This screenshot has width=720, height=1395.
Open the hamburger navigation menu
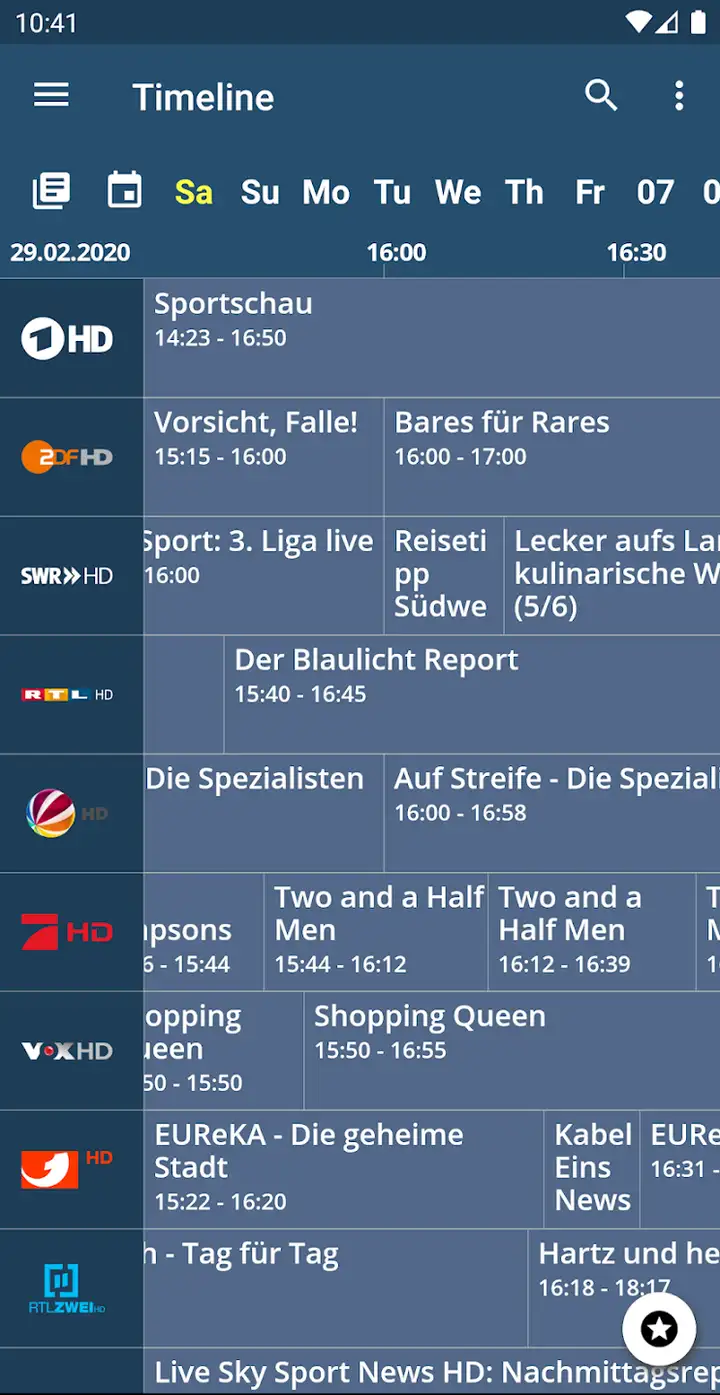(x=51, y=96)
